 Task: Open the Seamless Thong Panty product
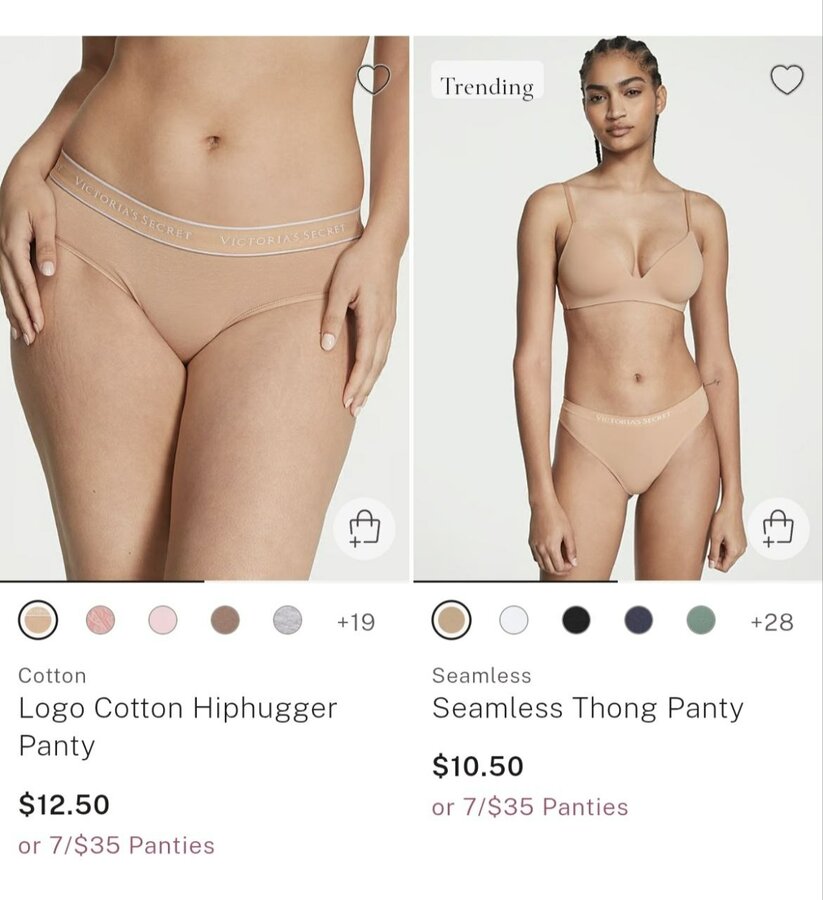[587, 708]
